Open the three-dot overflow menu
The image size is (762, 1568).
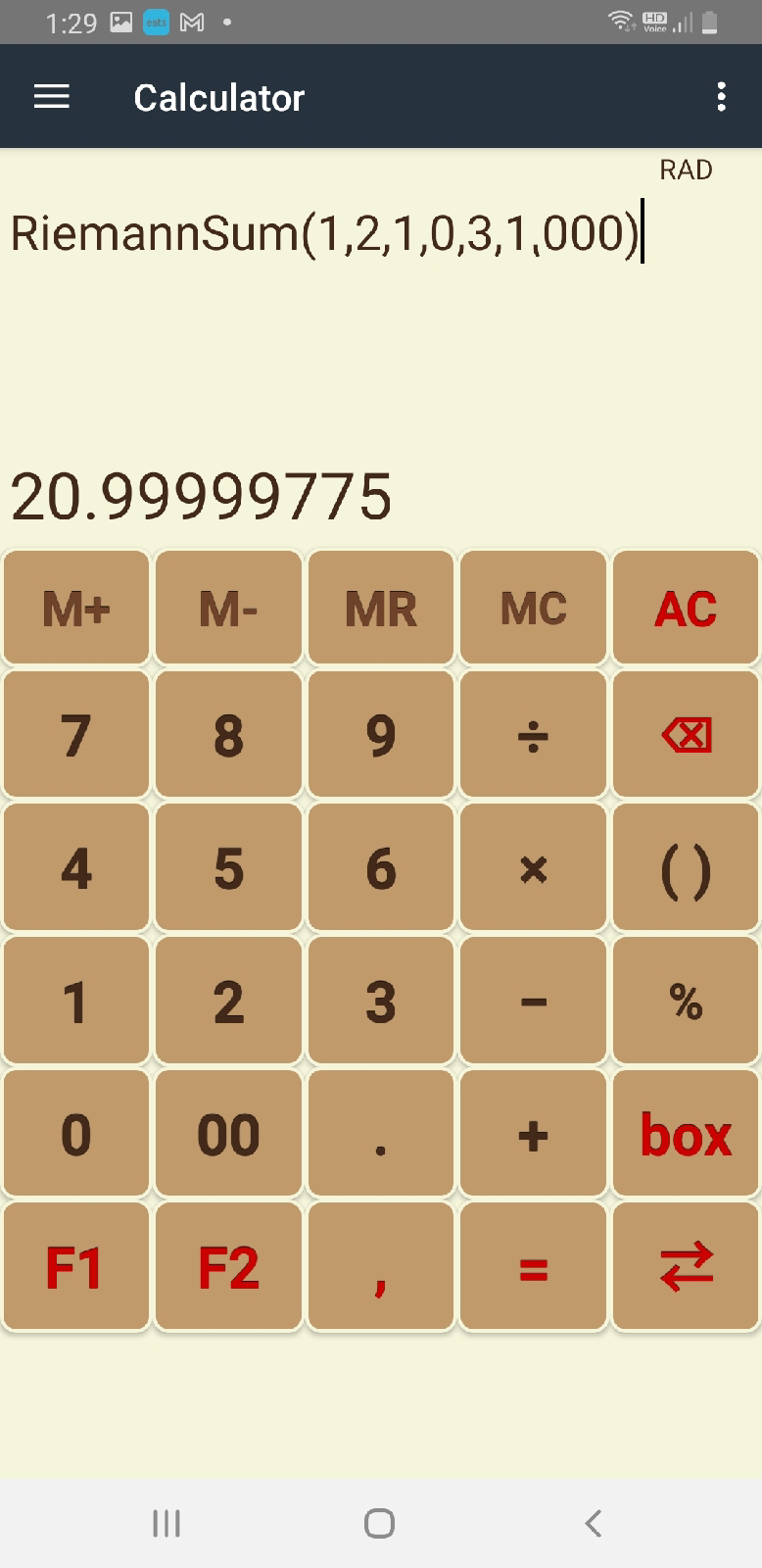tap(721, 97)
